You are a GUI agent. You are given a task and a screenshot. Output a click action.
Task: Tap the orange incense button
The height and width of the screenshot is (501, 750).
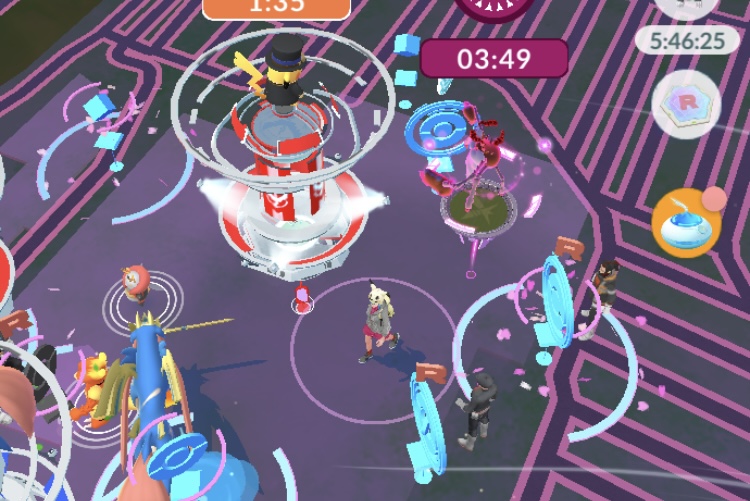click(x=687, y=223)
